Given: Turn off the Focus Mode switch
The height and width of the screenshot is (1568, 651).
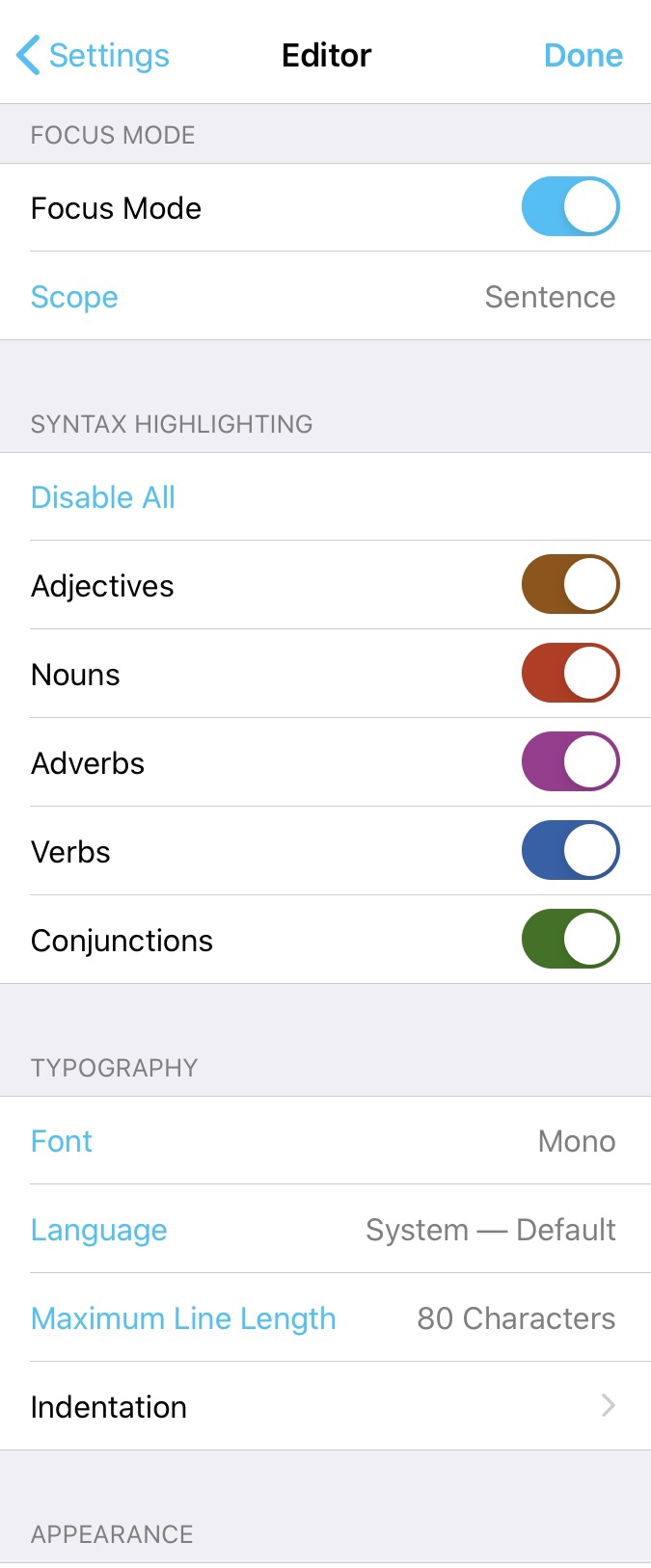Looking at the screenshot, I should point(570,207).
